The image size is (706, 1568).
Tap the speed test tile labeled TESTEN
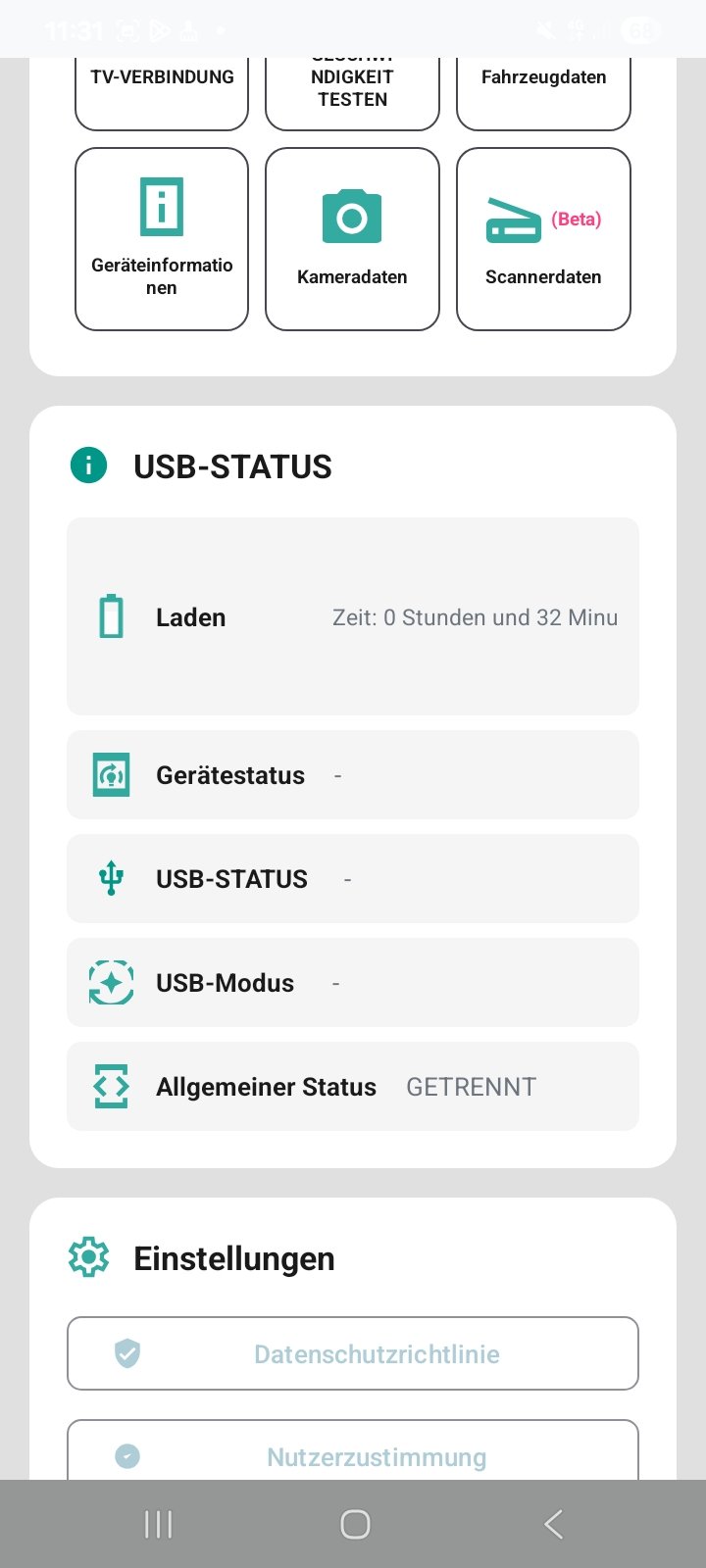[352, 93]
